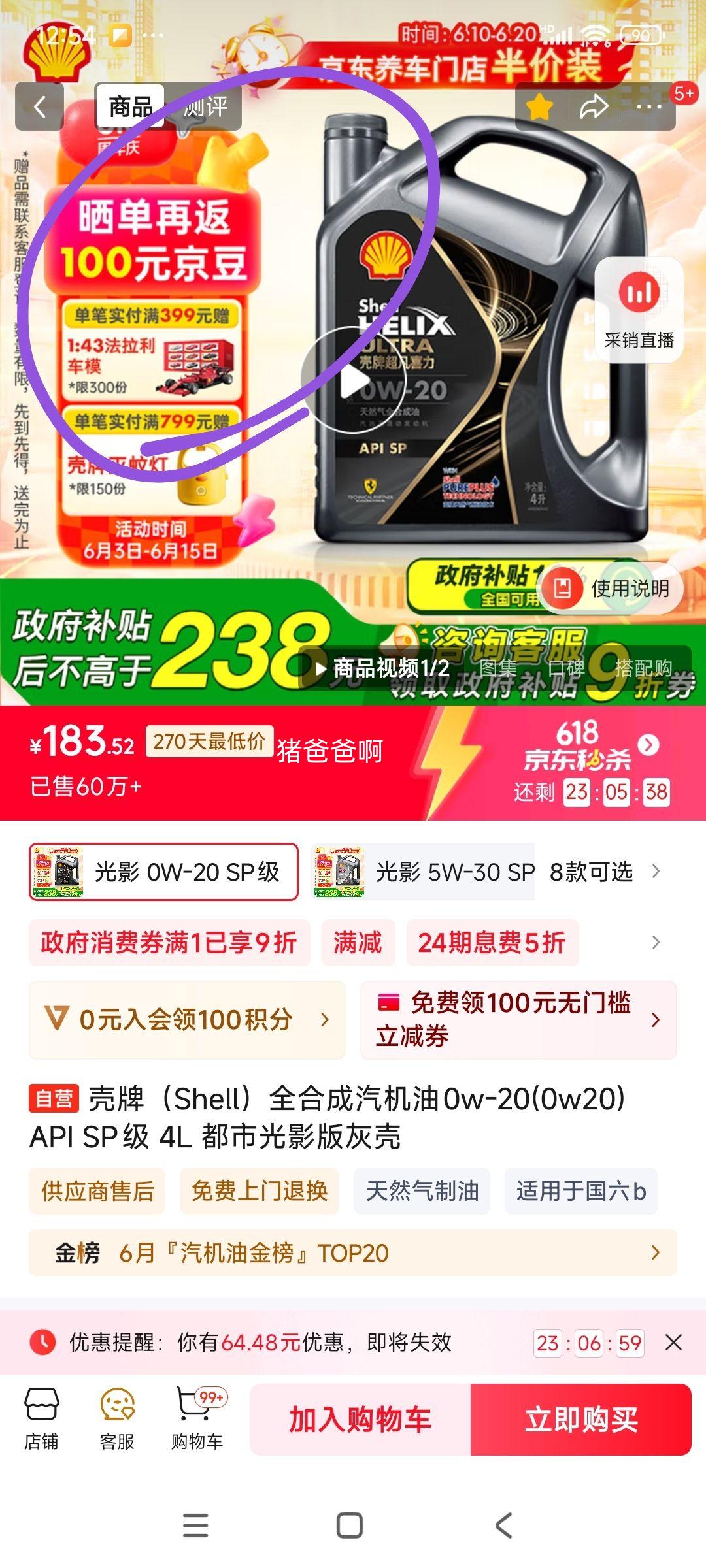Viewport: 706px width, 1568px height.
Task: Open 6月汽机油金榜 TOP20 ranking
Action: click(353, 1253)
